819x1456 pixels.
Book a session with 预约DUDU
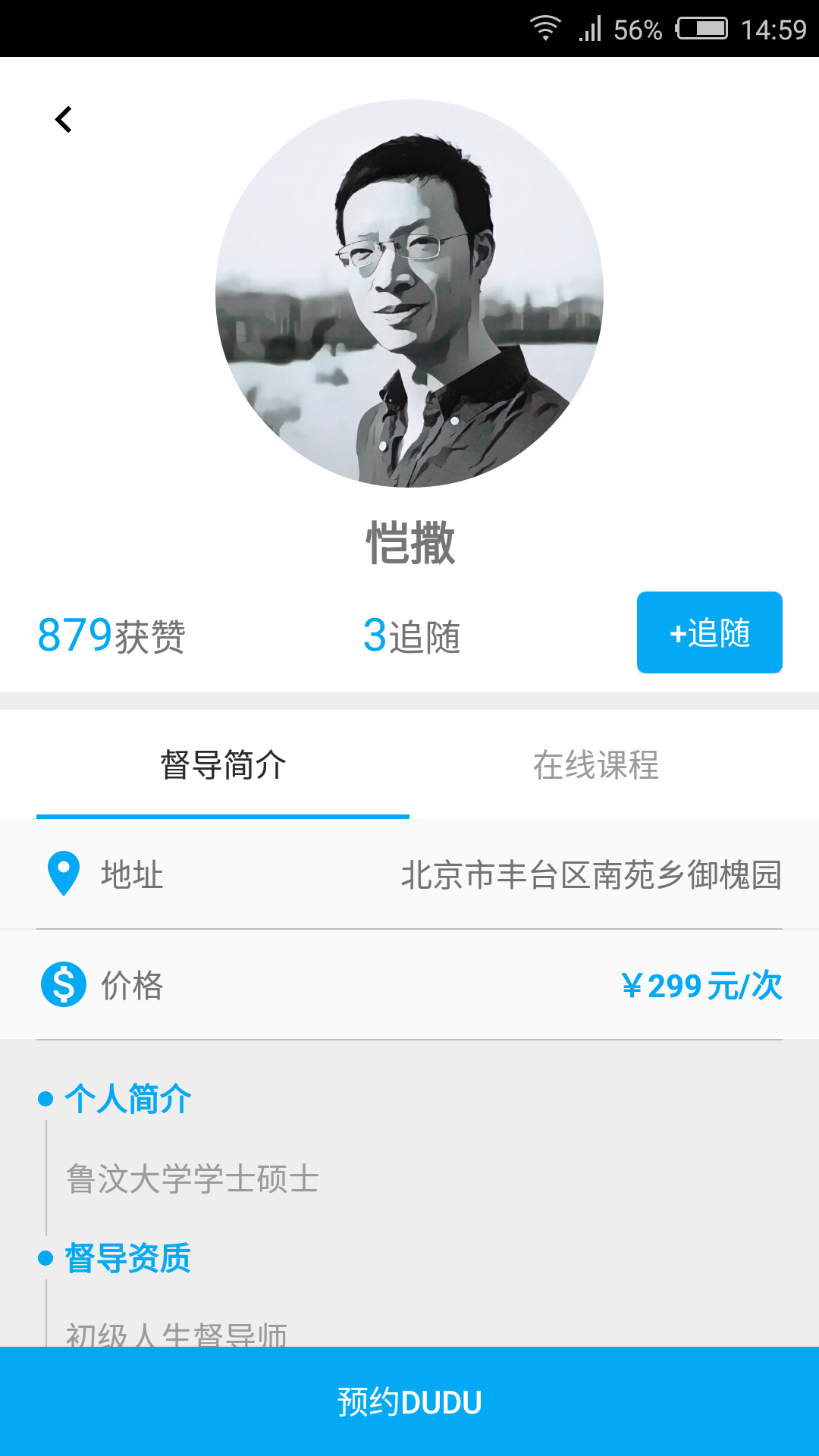coord(409,1401)
